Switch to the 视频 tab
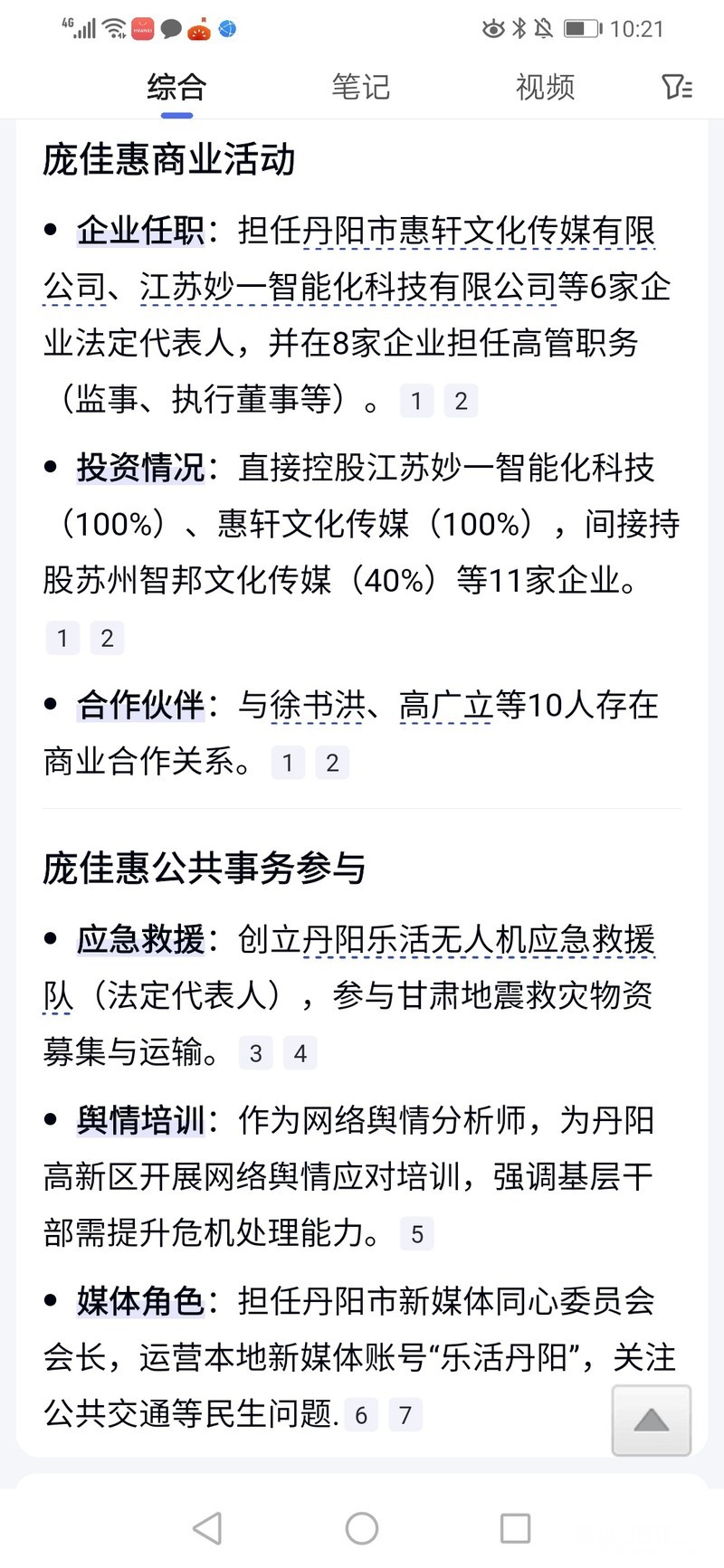The width and height of the screenshot is (724, 1568). [x=545, y=87]
